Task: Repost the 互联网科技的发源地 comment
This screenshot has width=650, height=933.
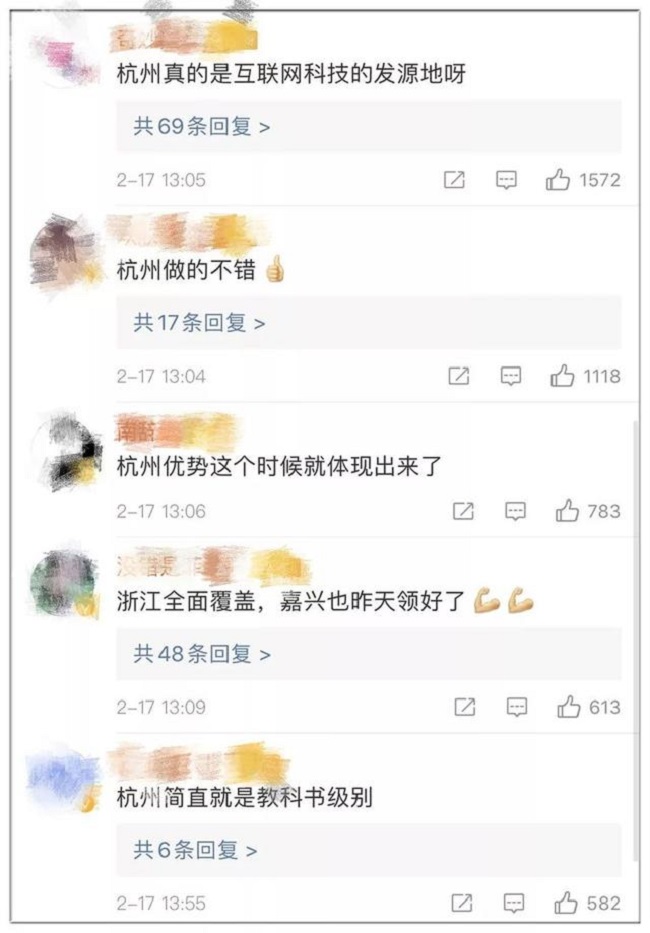Action: pos(454,180)
